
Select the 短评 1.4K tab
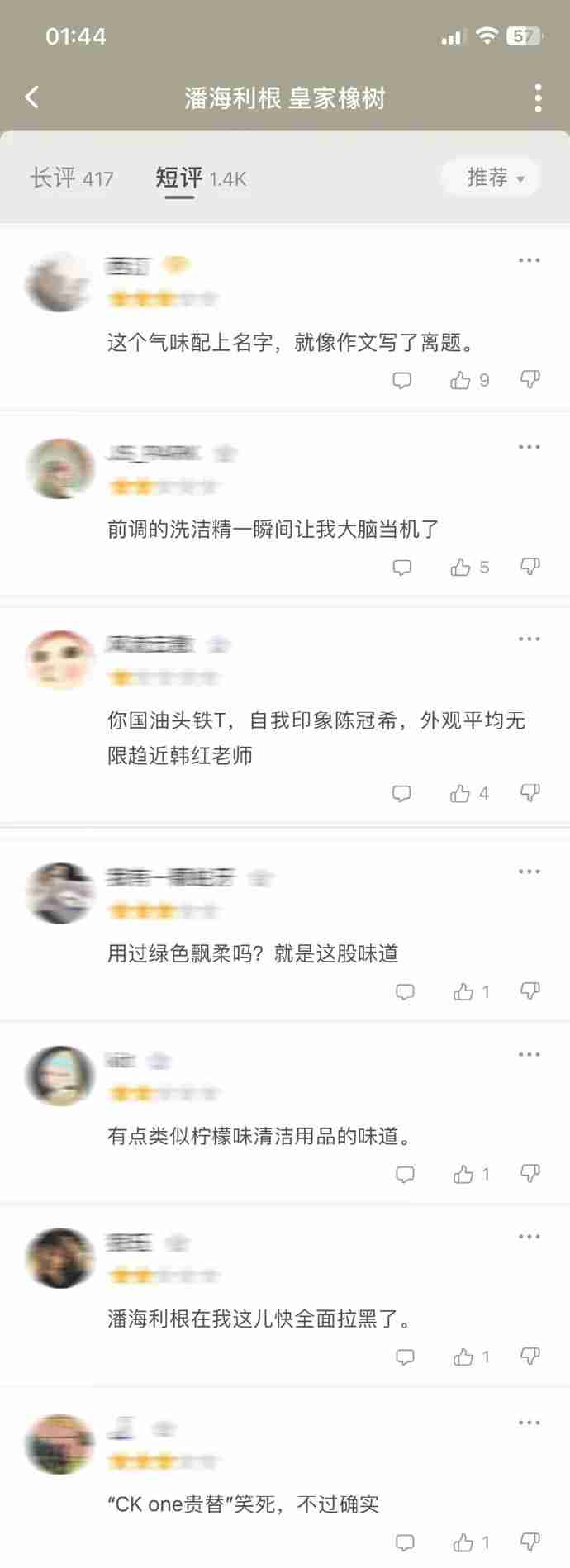pos(200,178)
